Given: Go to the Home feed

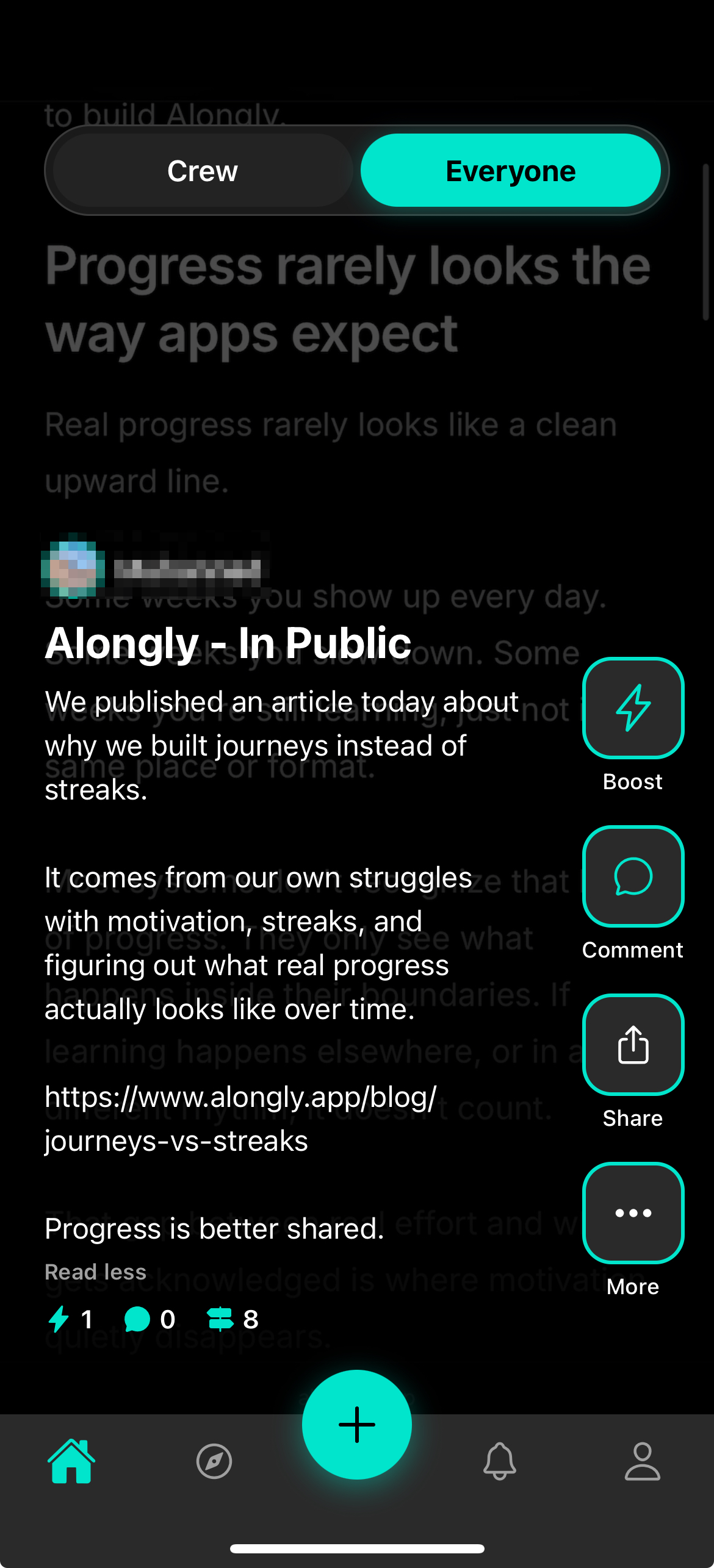Looking at the screenshot, I should (71, 1461).
